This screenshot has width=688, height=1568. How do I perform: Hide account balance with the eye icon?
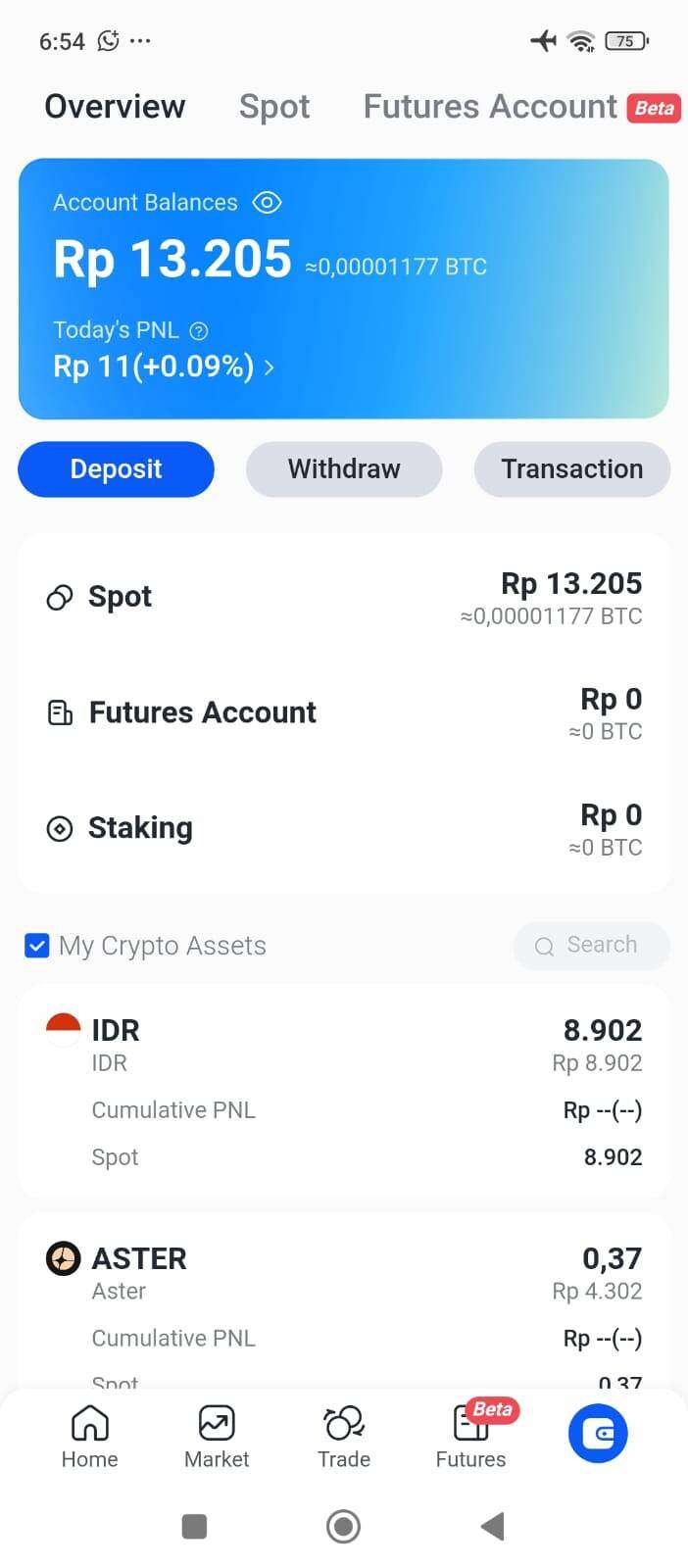pyautogui.click(x=267, y=203)
